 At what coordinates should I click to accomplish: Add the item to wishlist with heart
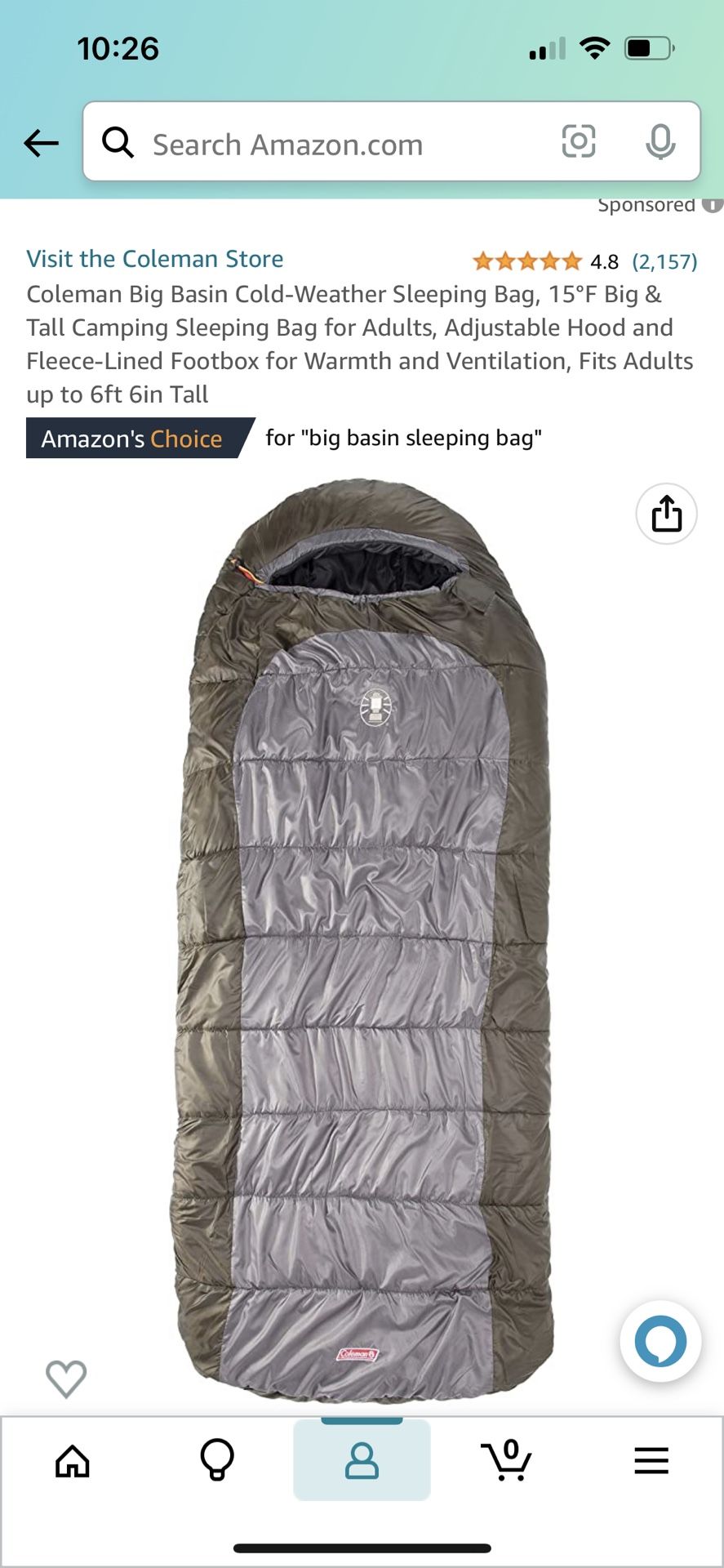tap(66, 1379)
